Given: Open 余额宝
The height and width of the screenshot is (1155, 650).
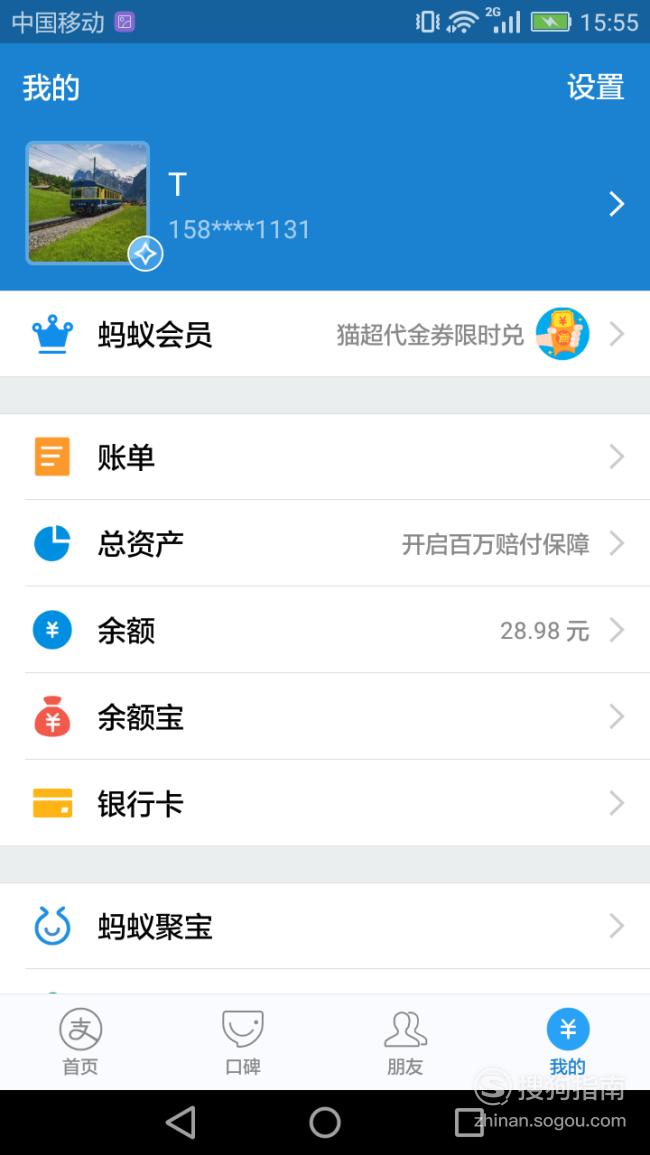Looking at the screenshot, I should coord(325,717).
